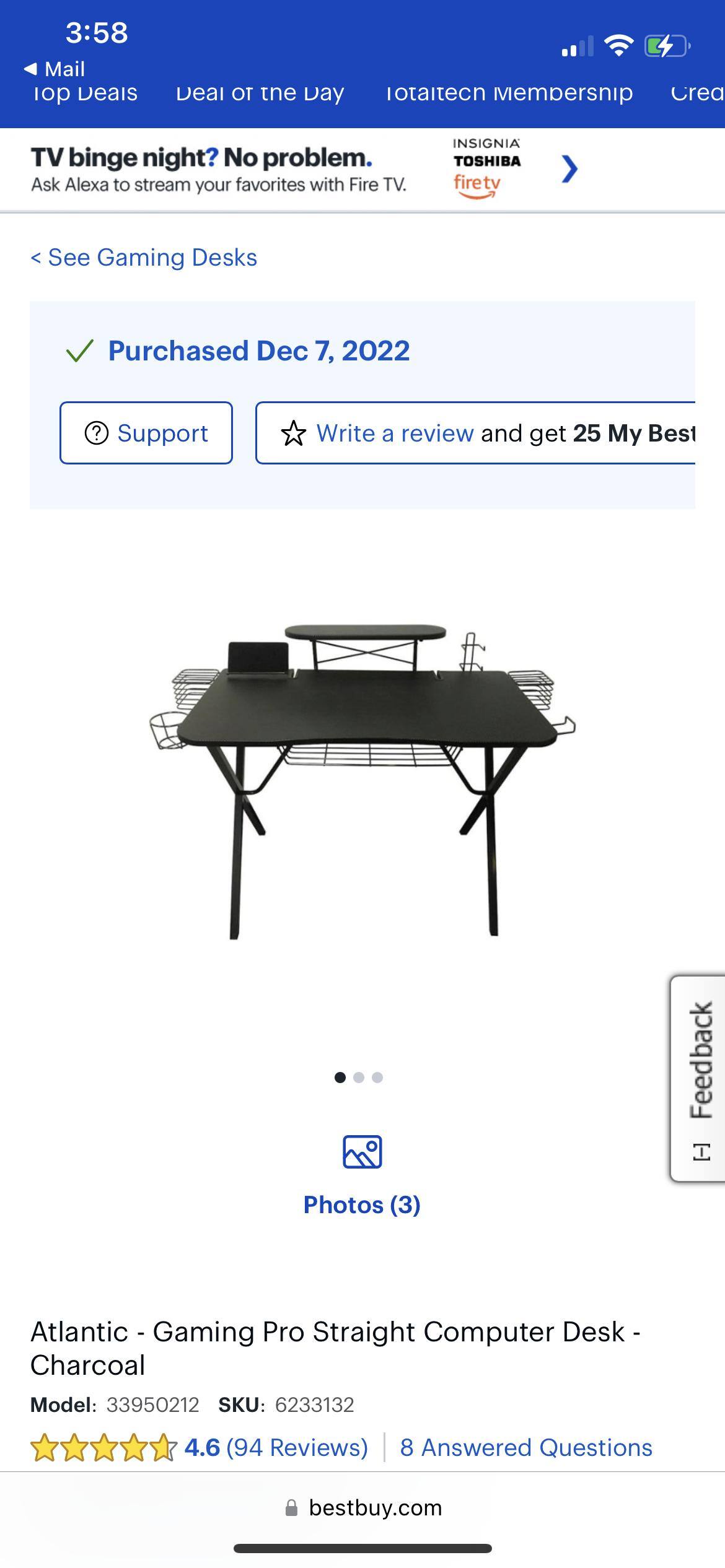This screenshot has height=1568, width=725.
Task: Go to Totaltech Membership page
Action: [x=509, y=94]
